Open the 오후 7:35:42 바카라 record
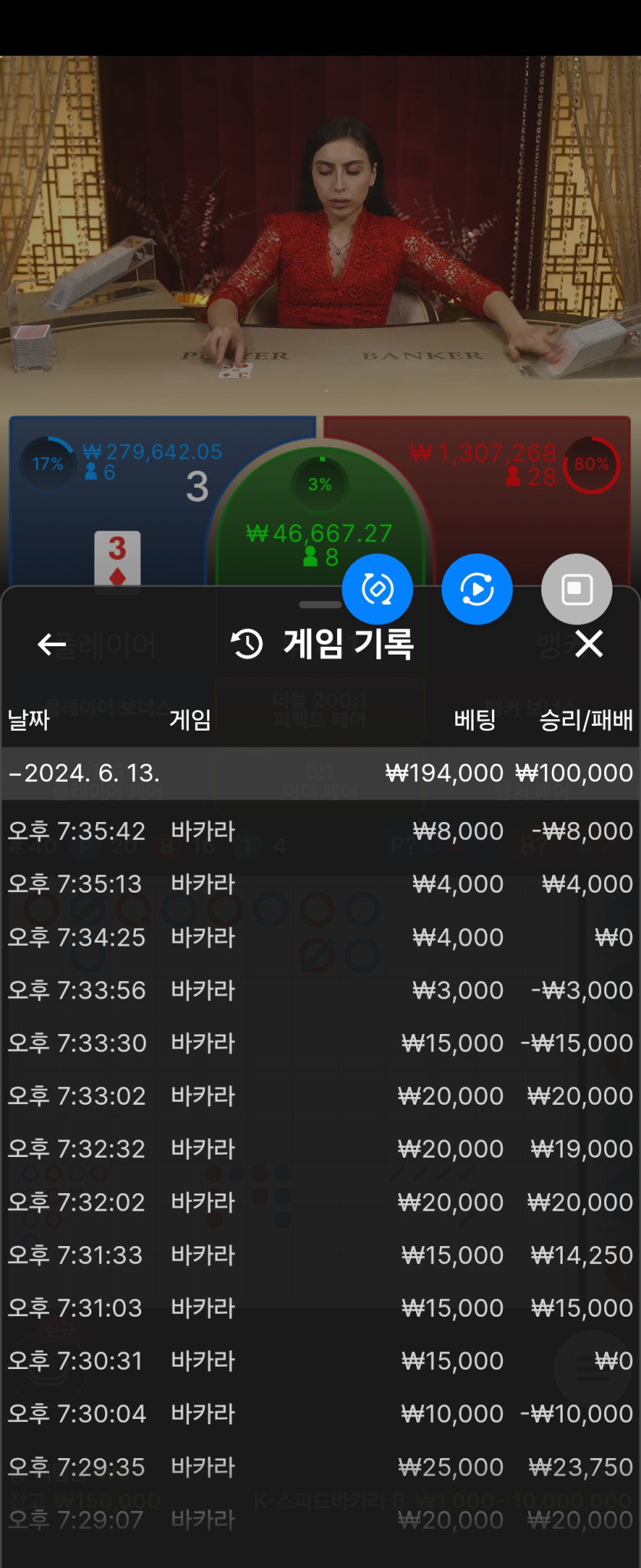The height and width of the screenshot is (1568, 641). pyautogui.click(x=320, y=830)
